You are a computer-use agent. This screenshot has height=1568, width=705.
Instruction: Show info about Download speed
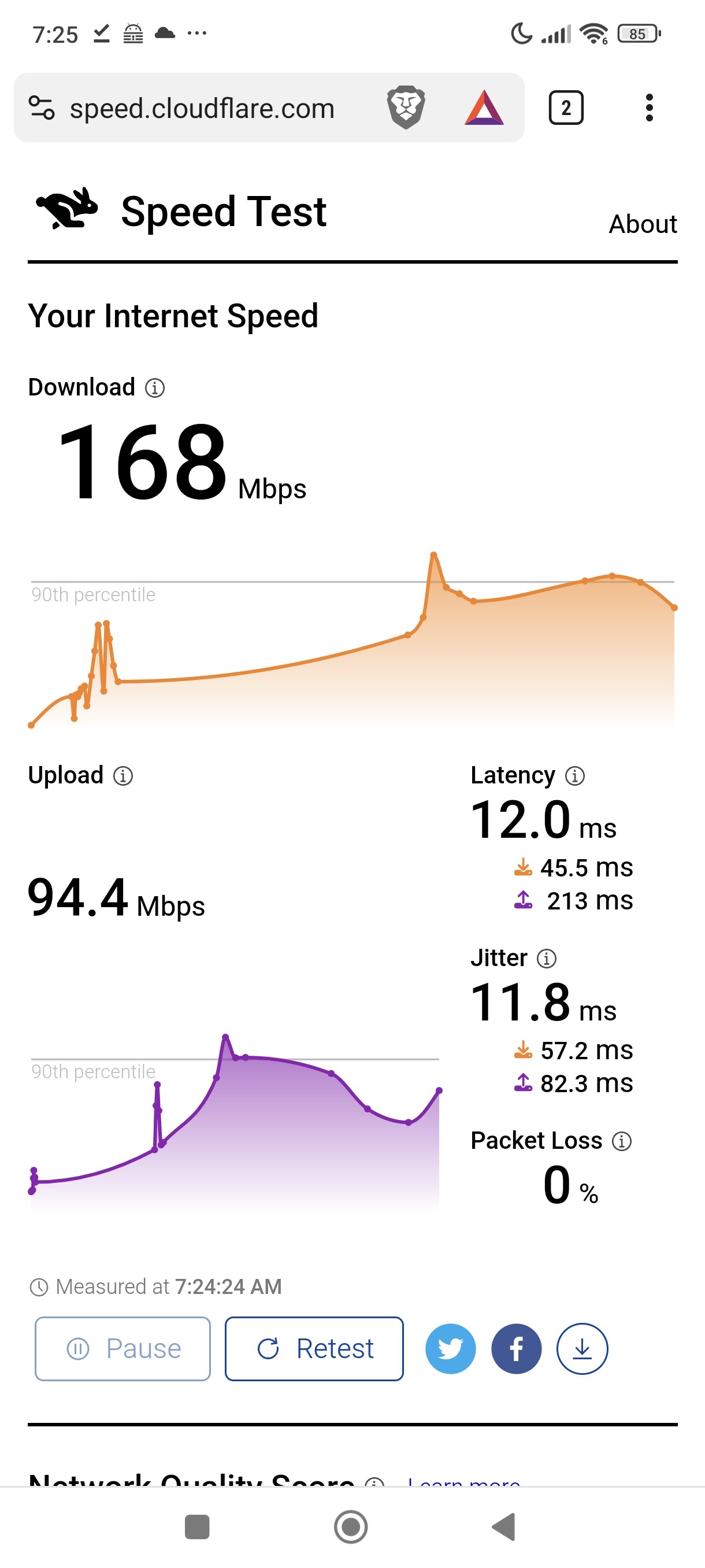(x=154, y=388)
